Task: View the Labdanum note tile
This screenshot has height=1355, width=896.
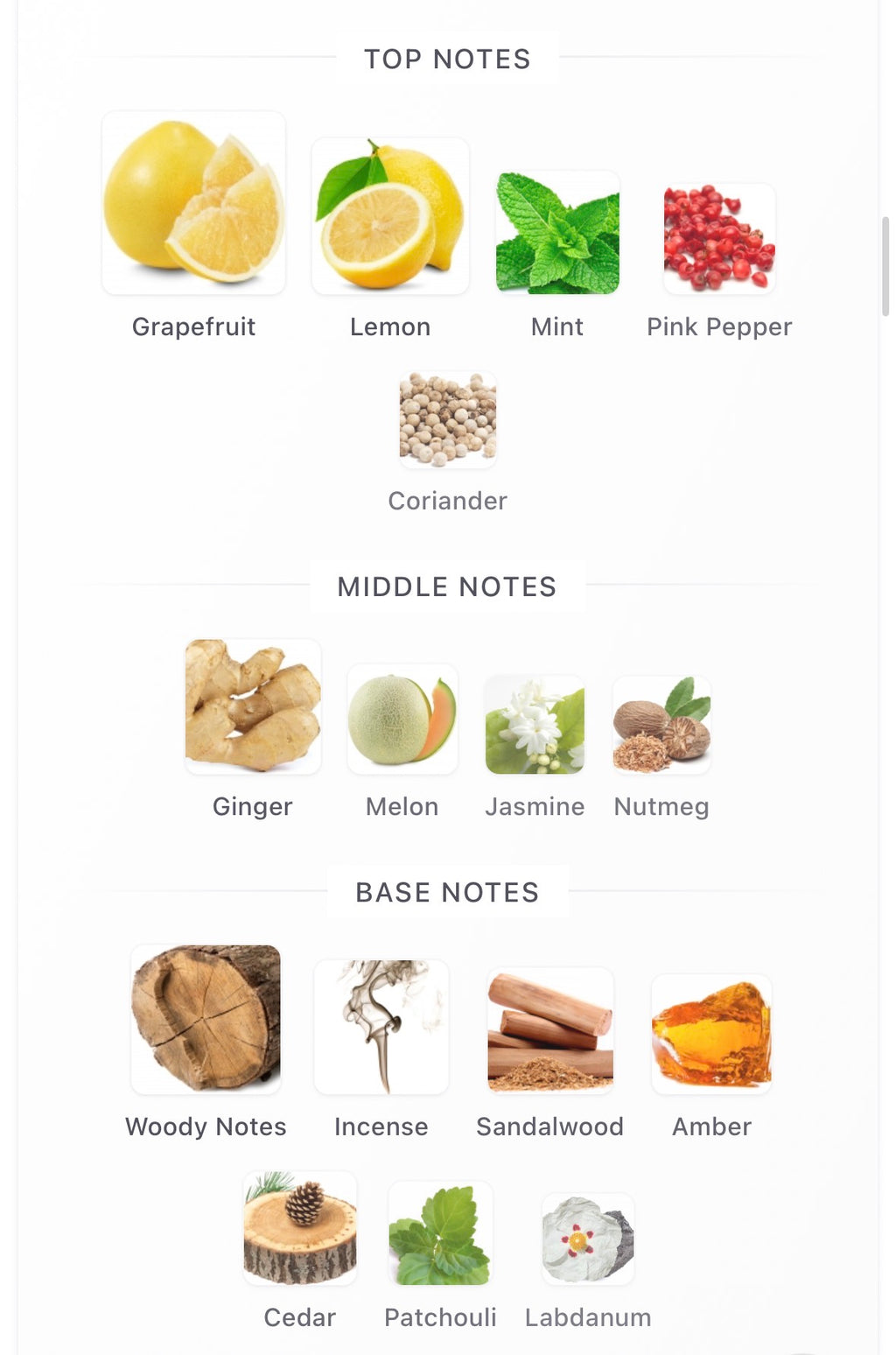Action: [588, 1239]
